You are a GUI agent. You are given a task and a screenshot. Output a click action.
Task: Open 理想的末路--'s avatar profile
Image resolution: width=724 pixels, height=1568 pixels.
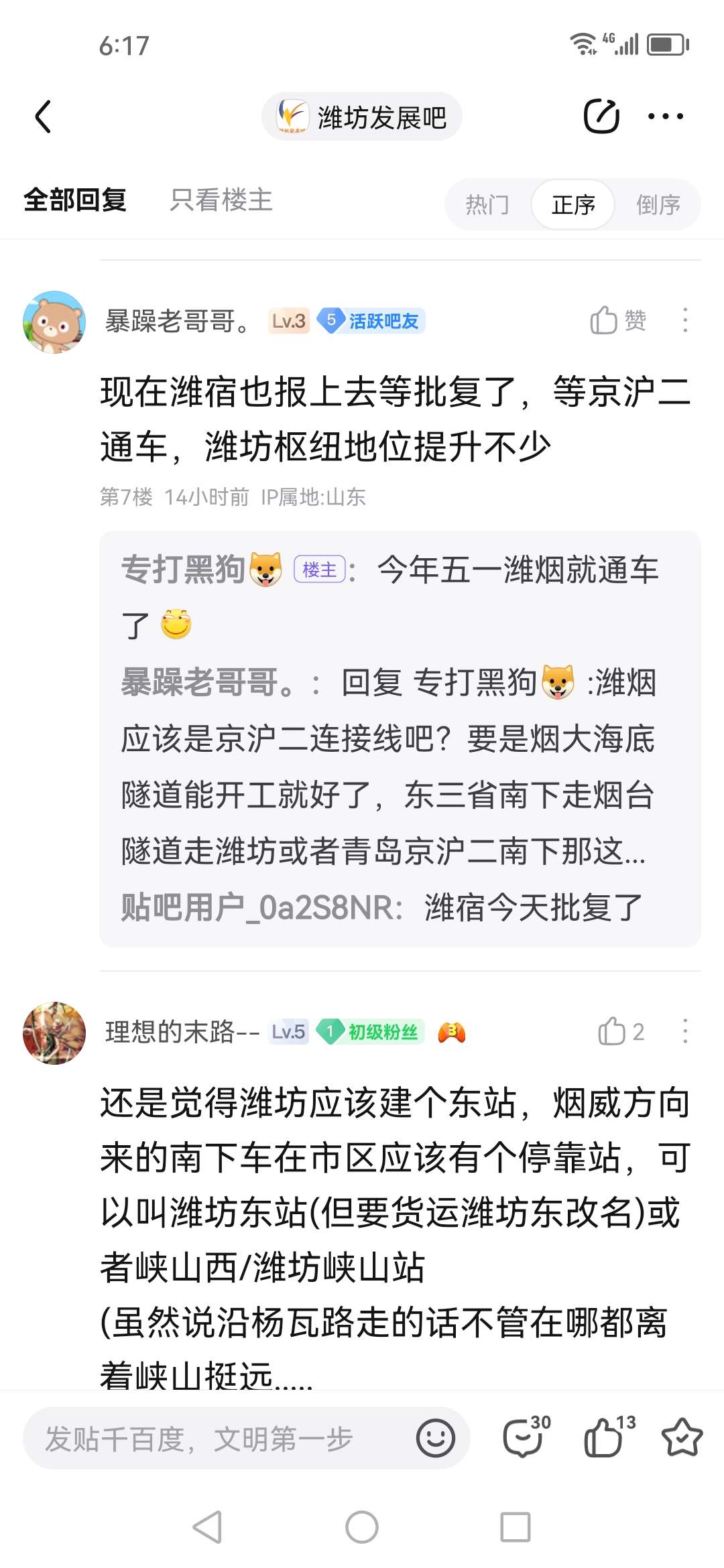(x=54, y=1033)
